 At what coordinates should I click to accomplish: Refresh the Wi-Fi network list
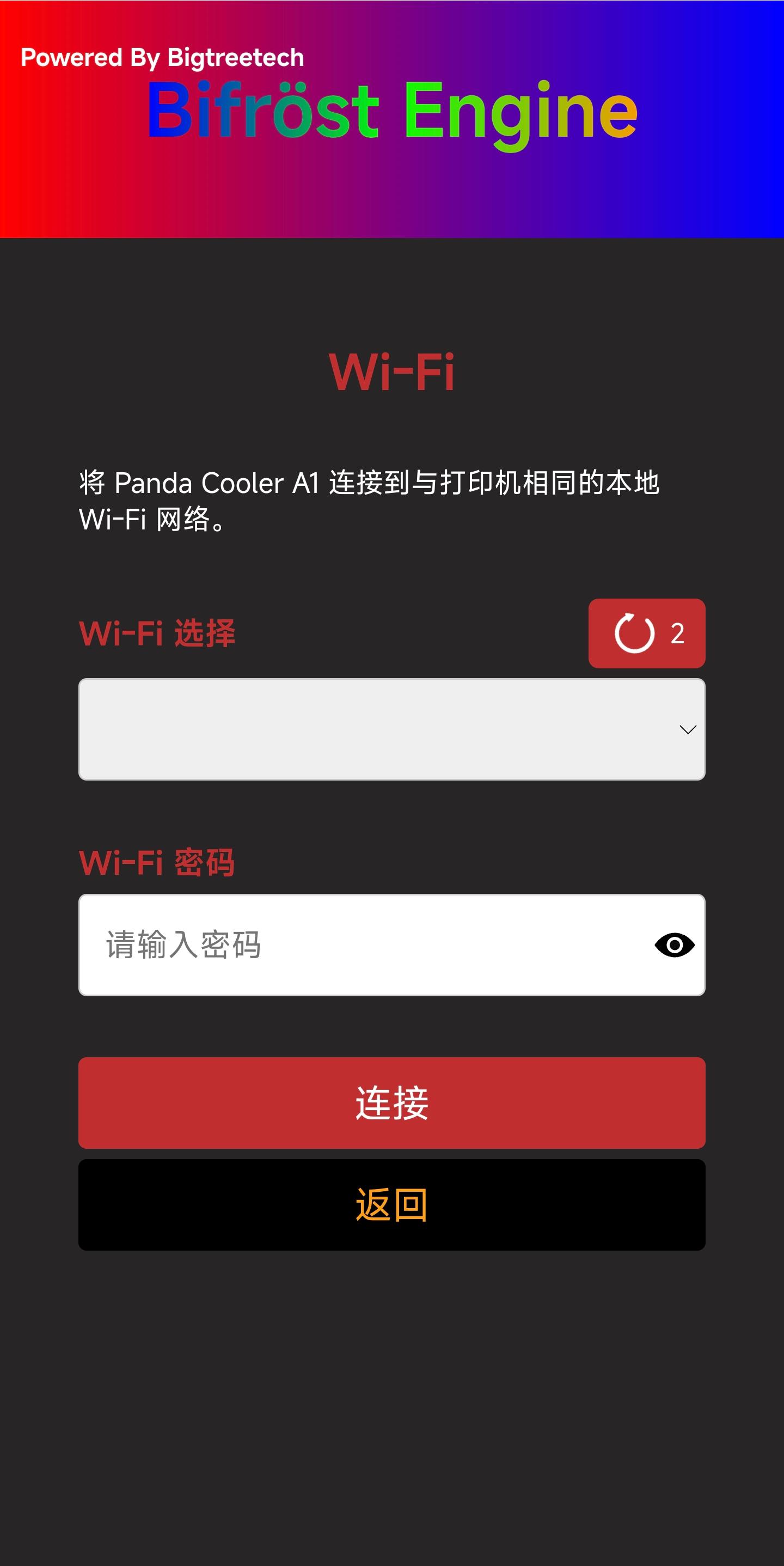click(646, 633)
